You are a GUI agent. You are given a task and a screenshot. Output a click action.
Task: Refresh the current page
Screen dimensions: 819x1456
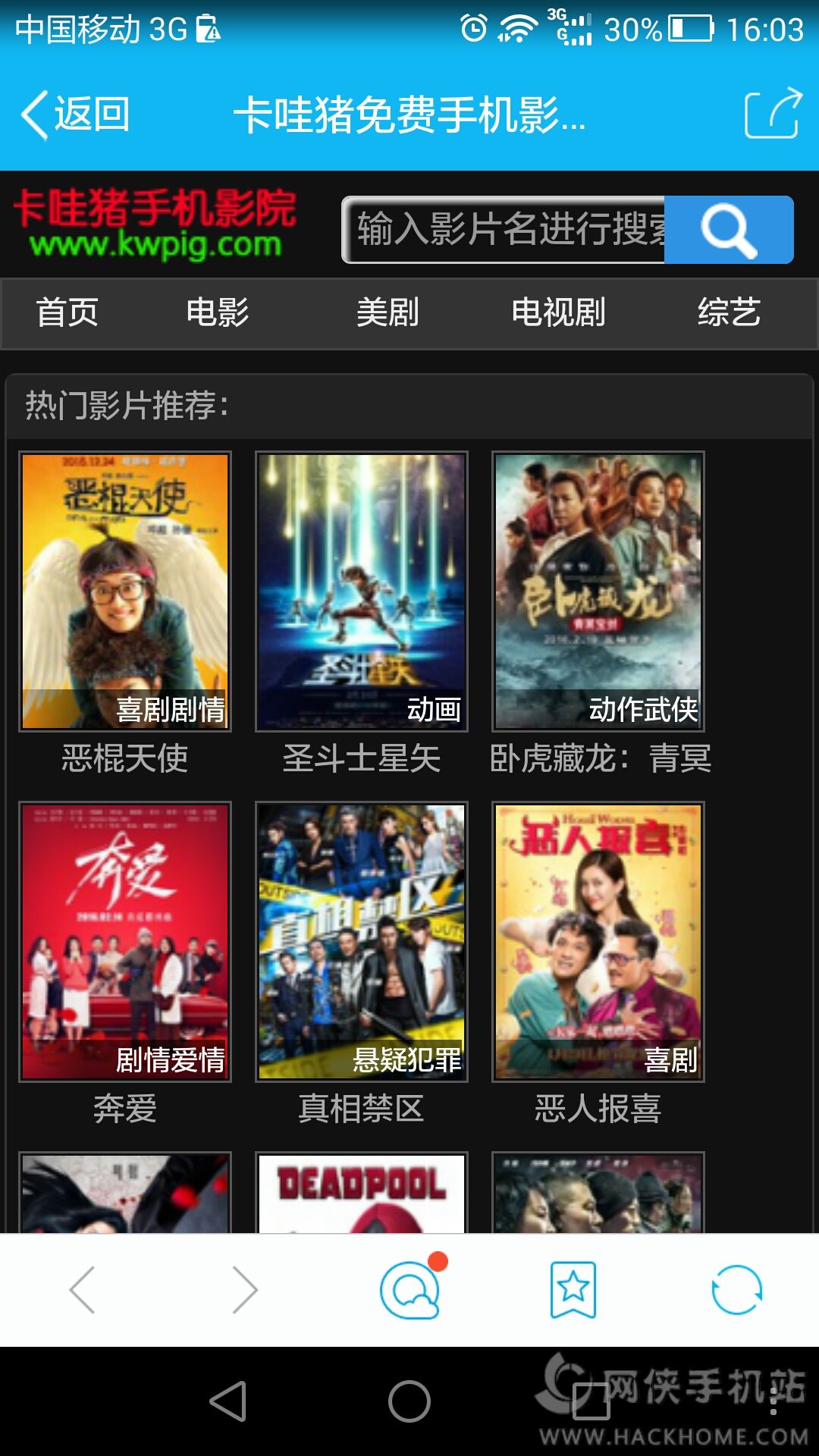click(x=736, y=1289)
